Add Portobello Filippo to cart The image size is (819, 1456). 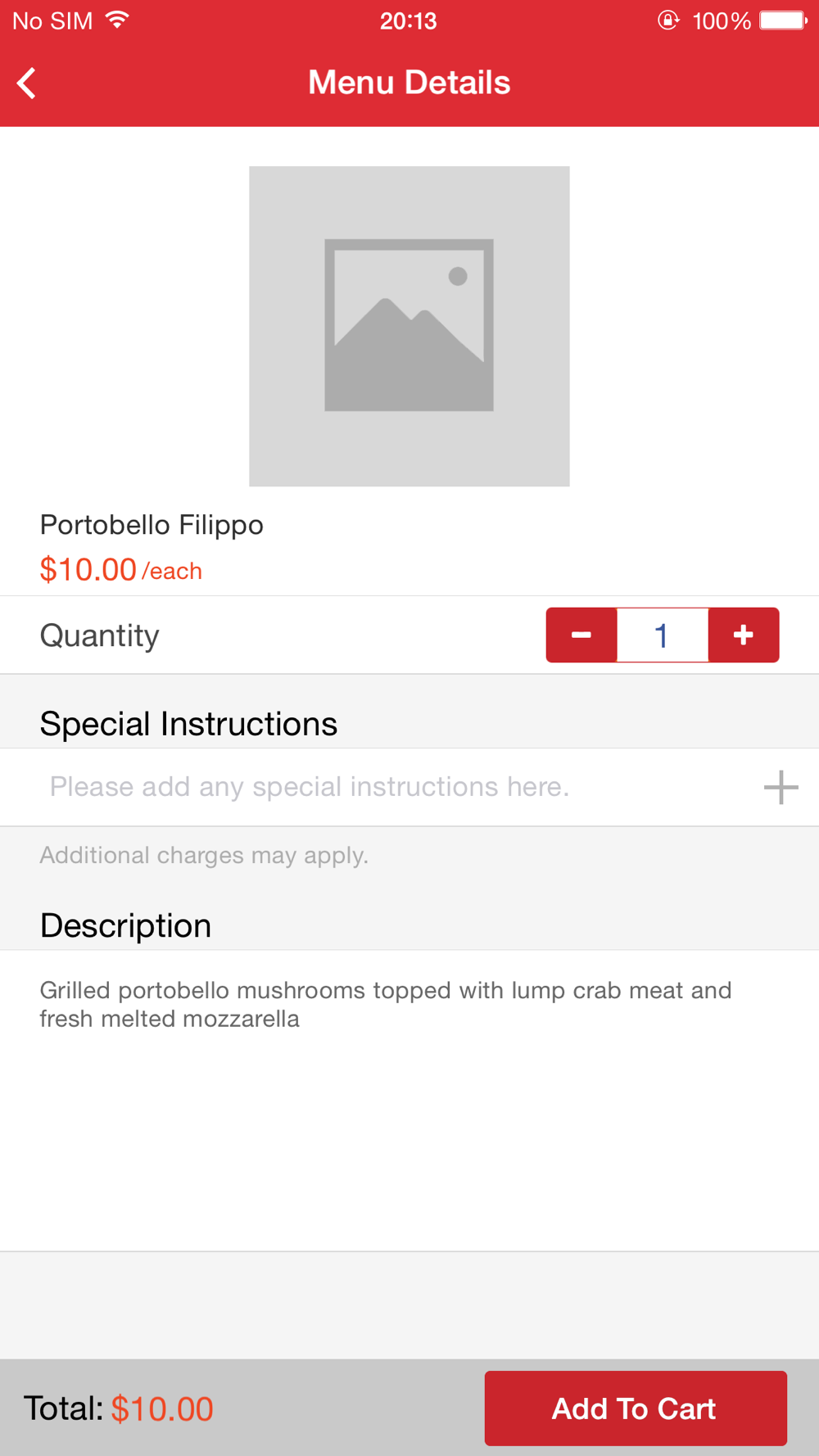(x=636, y=1409)
